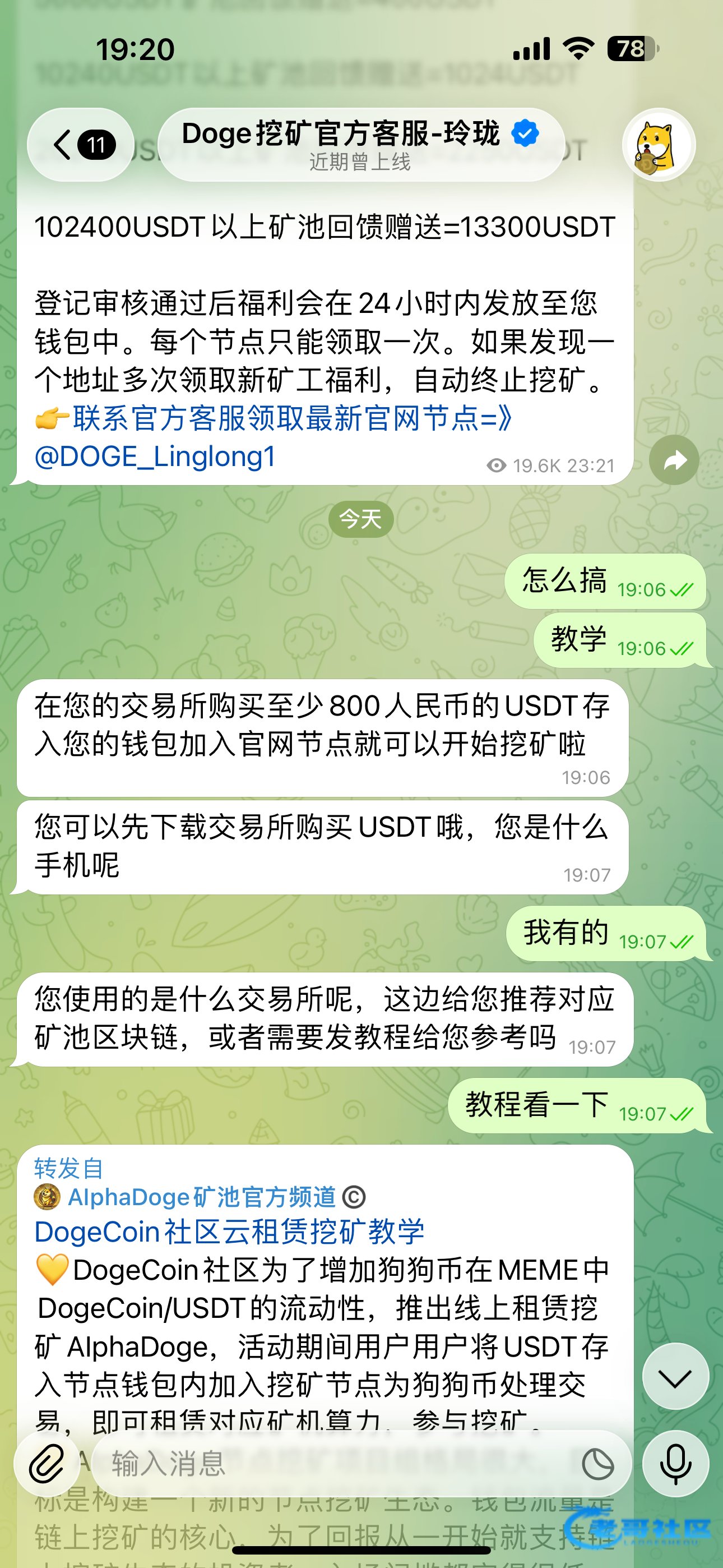
Task: Attach a file with the paperclip
Action: pyautogui.click(x=47, y=1463)
